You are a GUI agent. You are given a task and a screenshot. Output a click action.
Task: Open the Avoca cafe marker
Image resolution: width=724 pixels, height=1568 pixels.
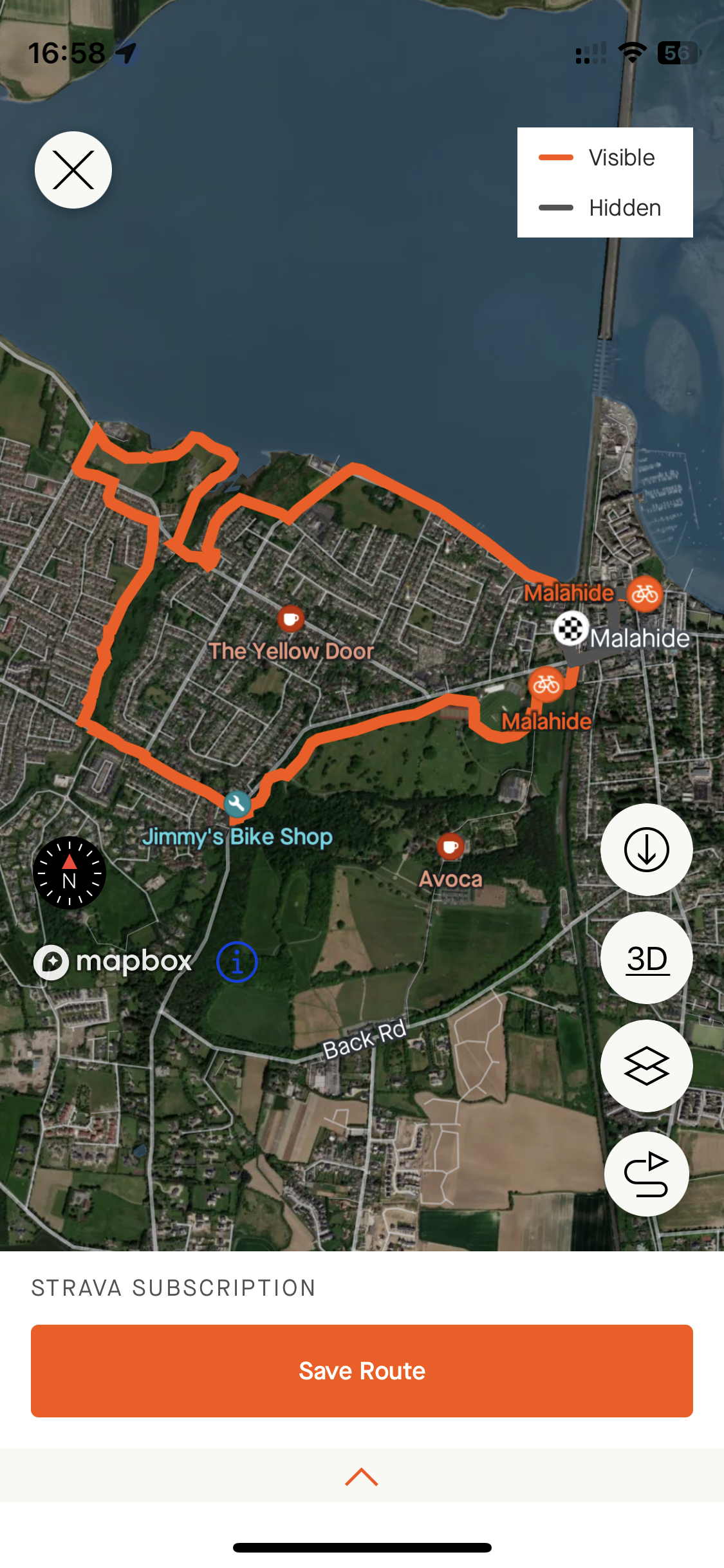coord(450,846)
